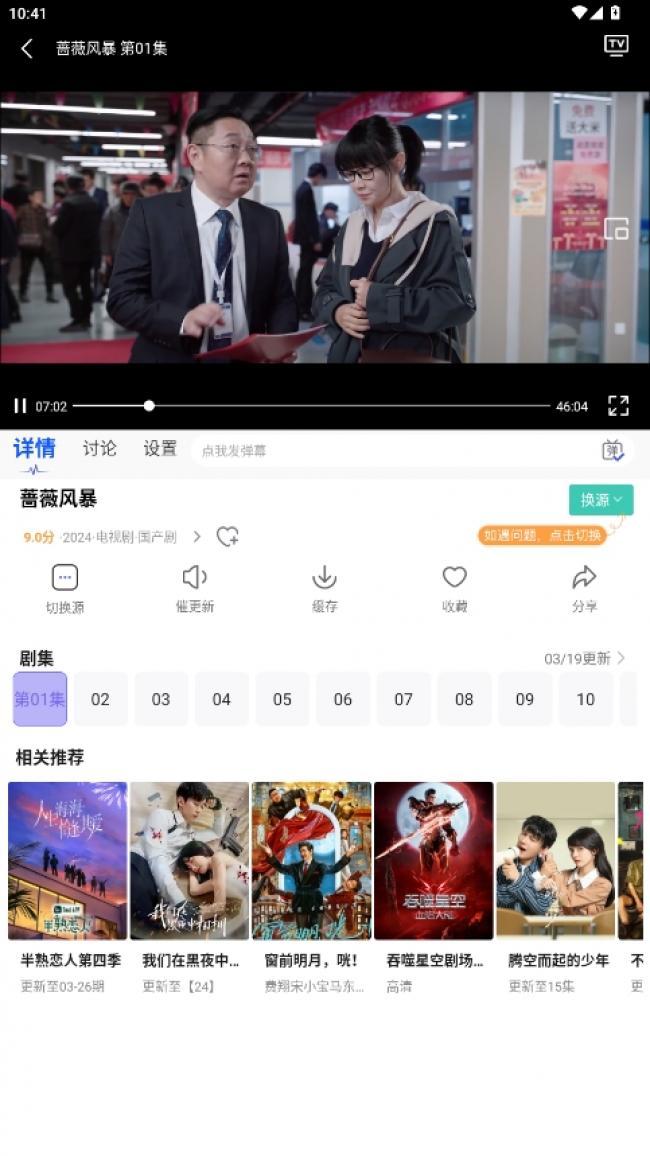
Task: Share the show with 分享
Action: (x=584, y=588)
